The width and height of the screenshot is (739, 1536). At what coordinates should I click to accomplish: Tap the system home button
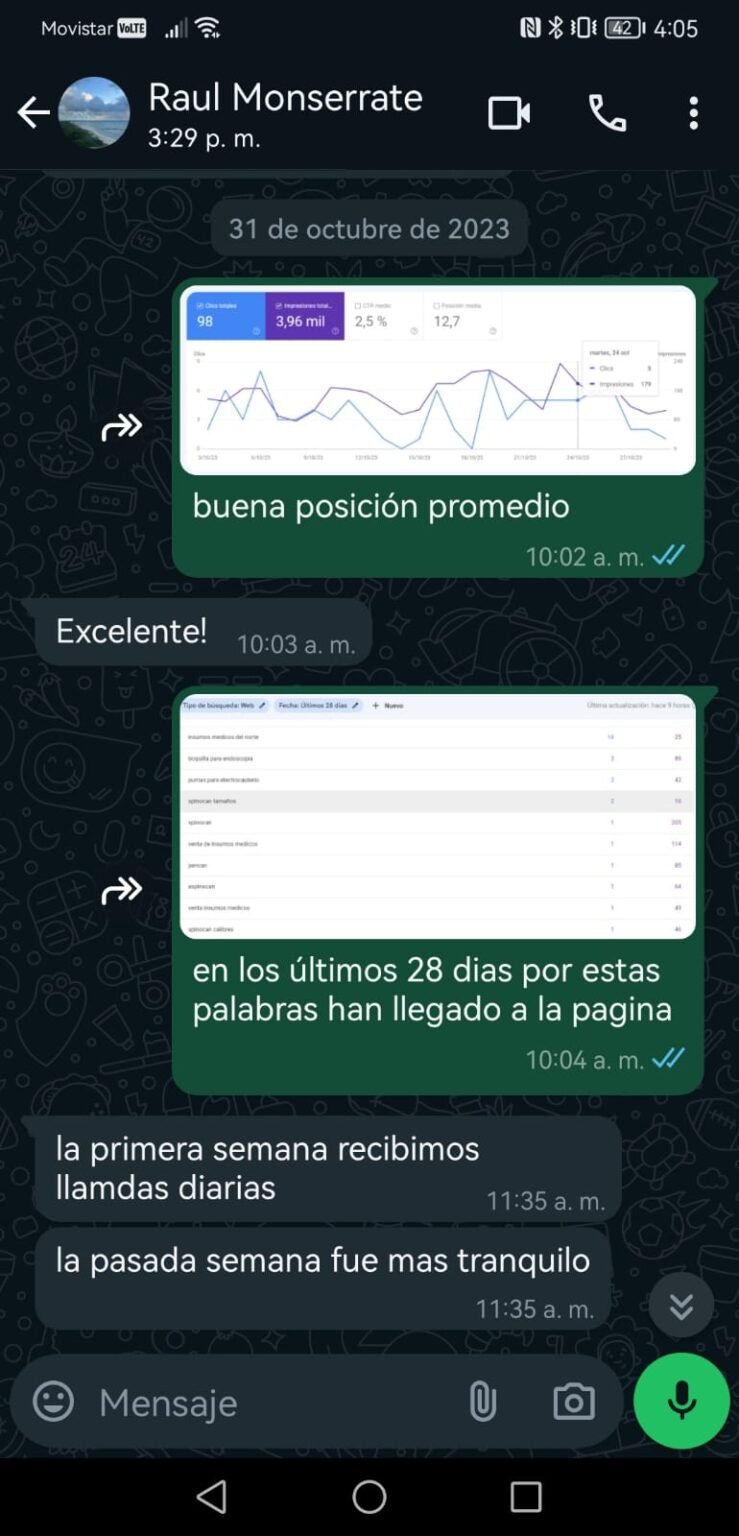click(x=369, y=1497)
